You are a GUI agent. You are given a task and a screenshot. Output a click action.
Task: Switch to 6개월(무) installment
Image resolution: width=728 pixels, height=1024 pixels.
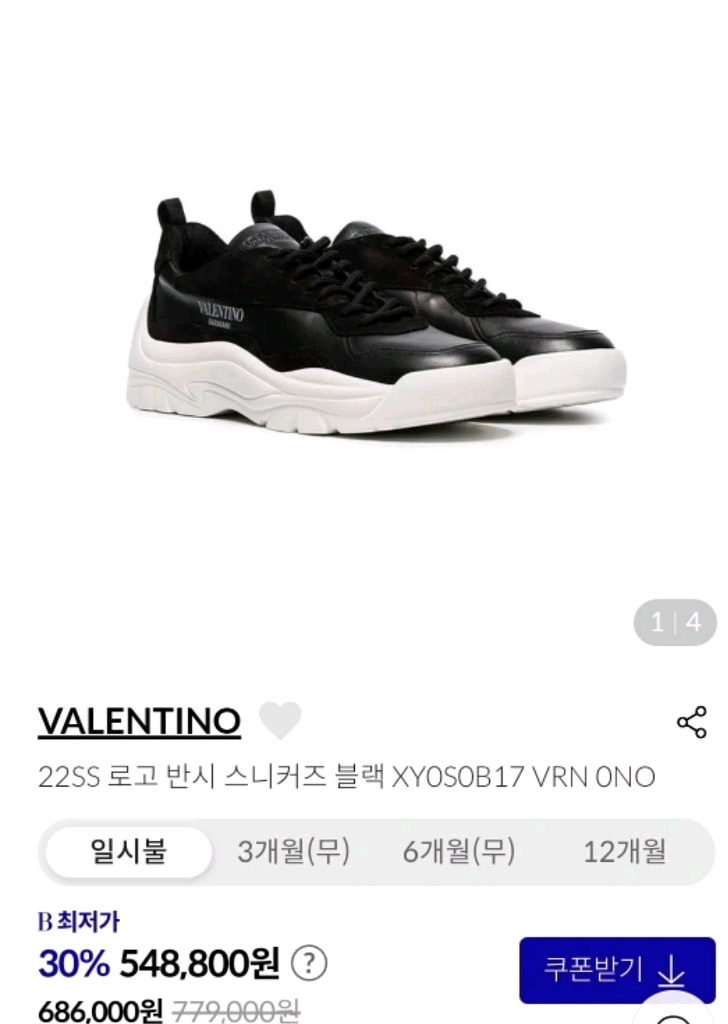(458, 852)
